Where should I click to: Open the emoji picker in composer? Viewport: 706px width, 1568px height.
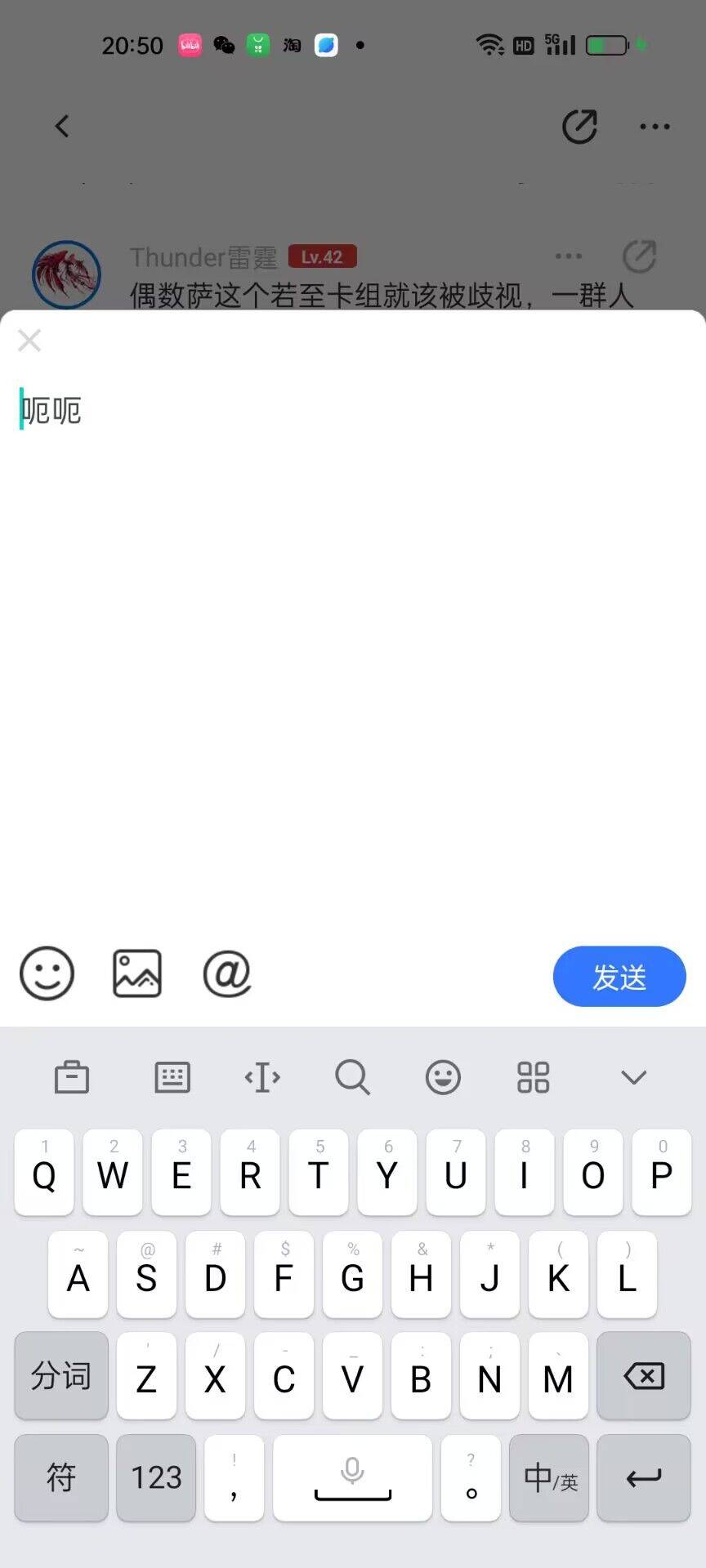coord(47,973)
